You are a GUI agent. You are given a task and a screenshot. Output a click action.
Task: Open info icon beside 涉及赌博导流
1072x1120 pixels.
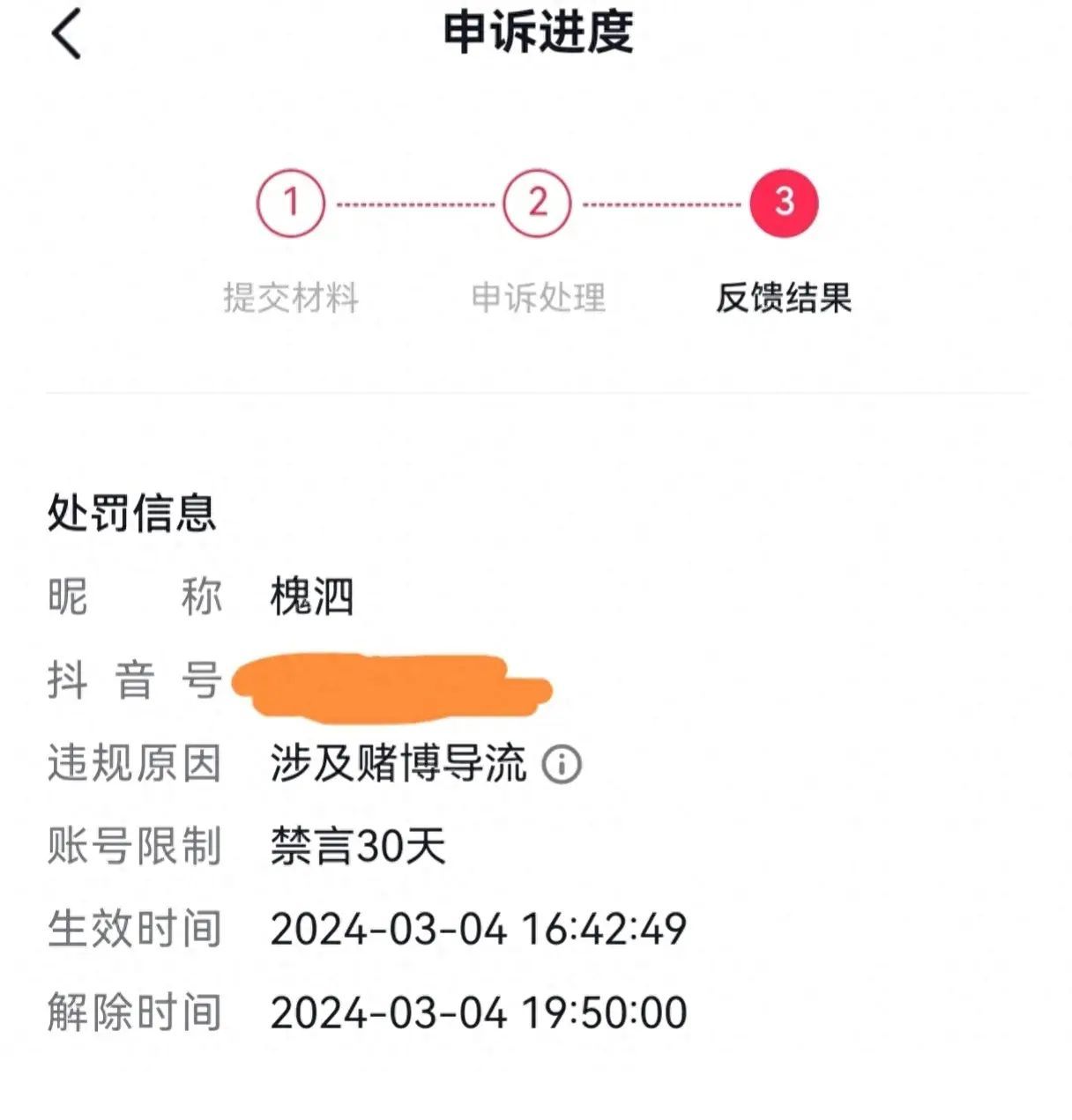click(x=562, y=764)
